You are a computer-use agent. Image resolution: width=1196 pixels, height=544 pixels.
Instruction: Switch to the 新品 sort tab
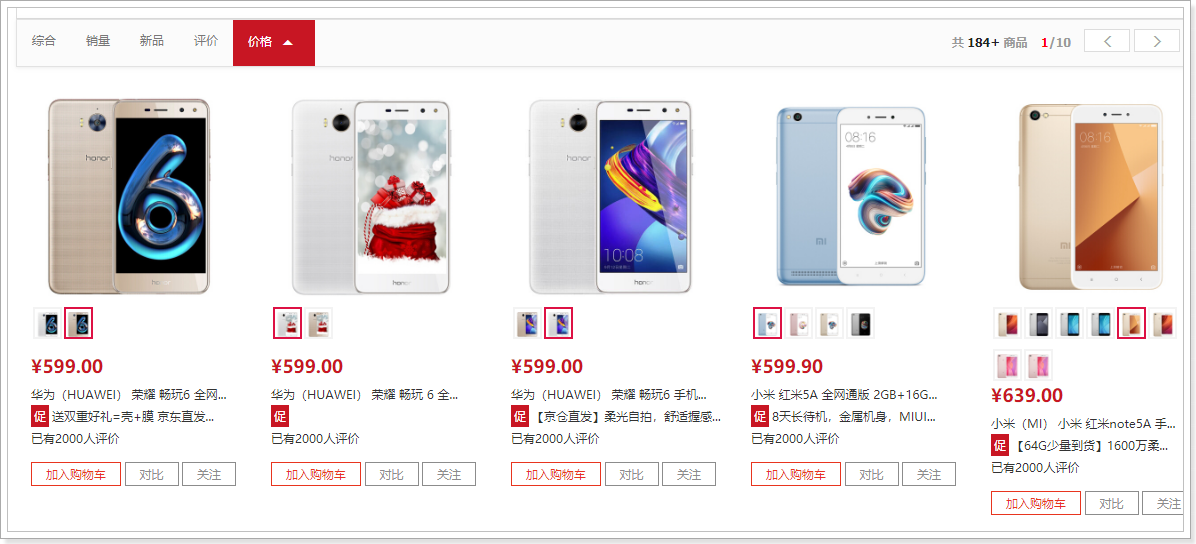[x=152, y=41]
